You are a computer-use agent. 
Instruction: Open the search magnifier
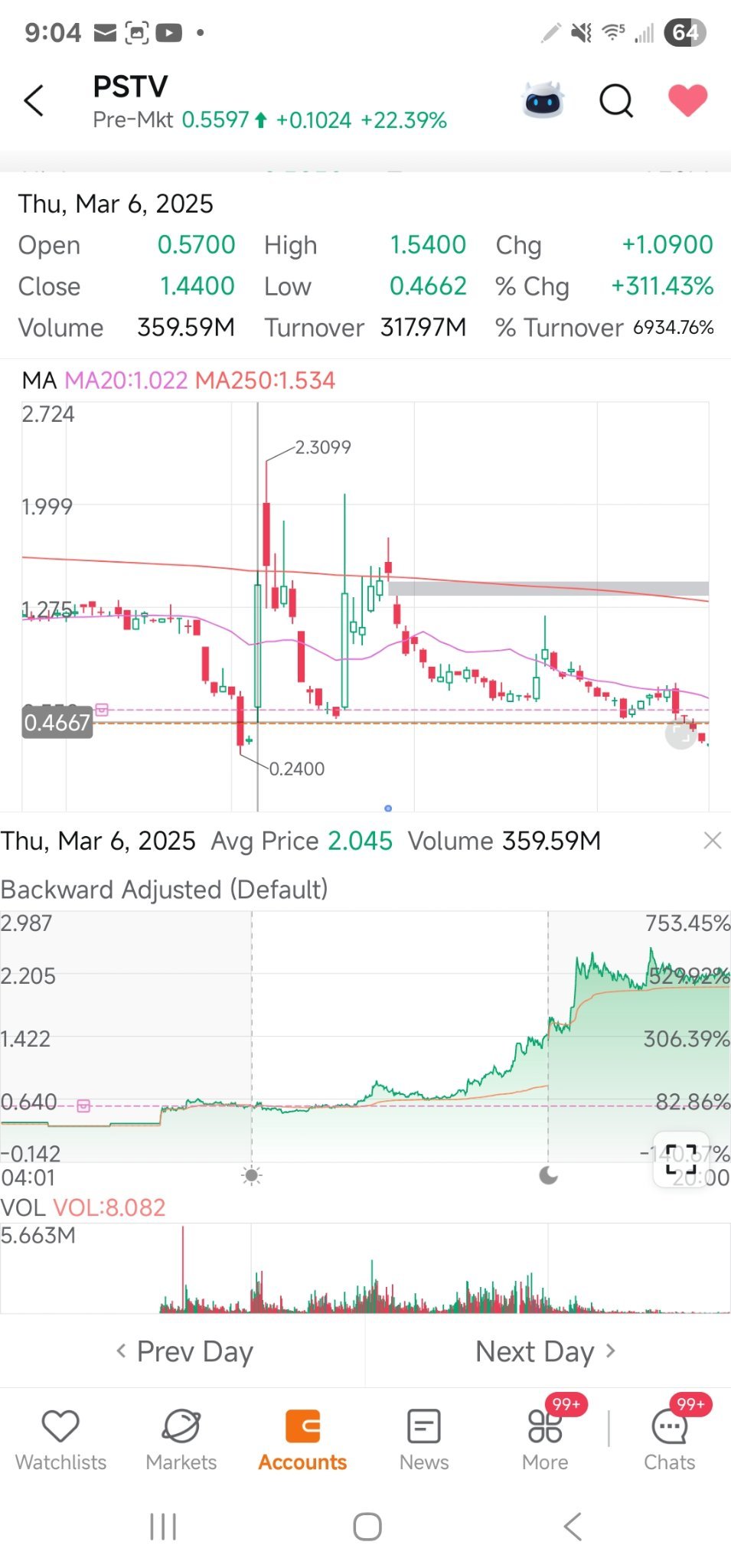[x=616, y=100]
